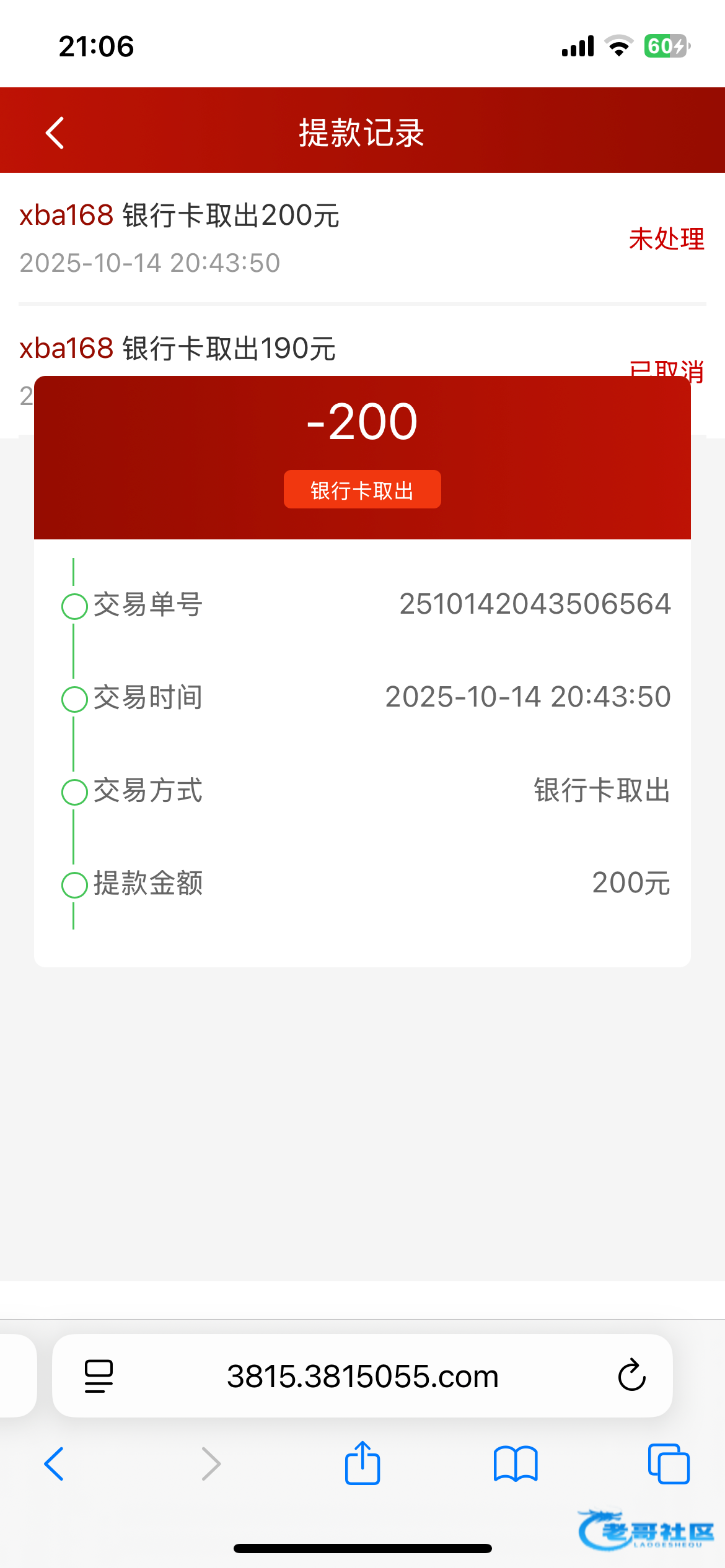Go back from the 提款记录 page
Image resolution: width=725 pixels, height=1568 pixels.
tap(55, 133)
